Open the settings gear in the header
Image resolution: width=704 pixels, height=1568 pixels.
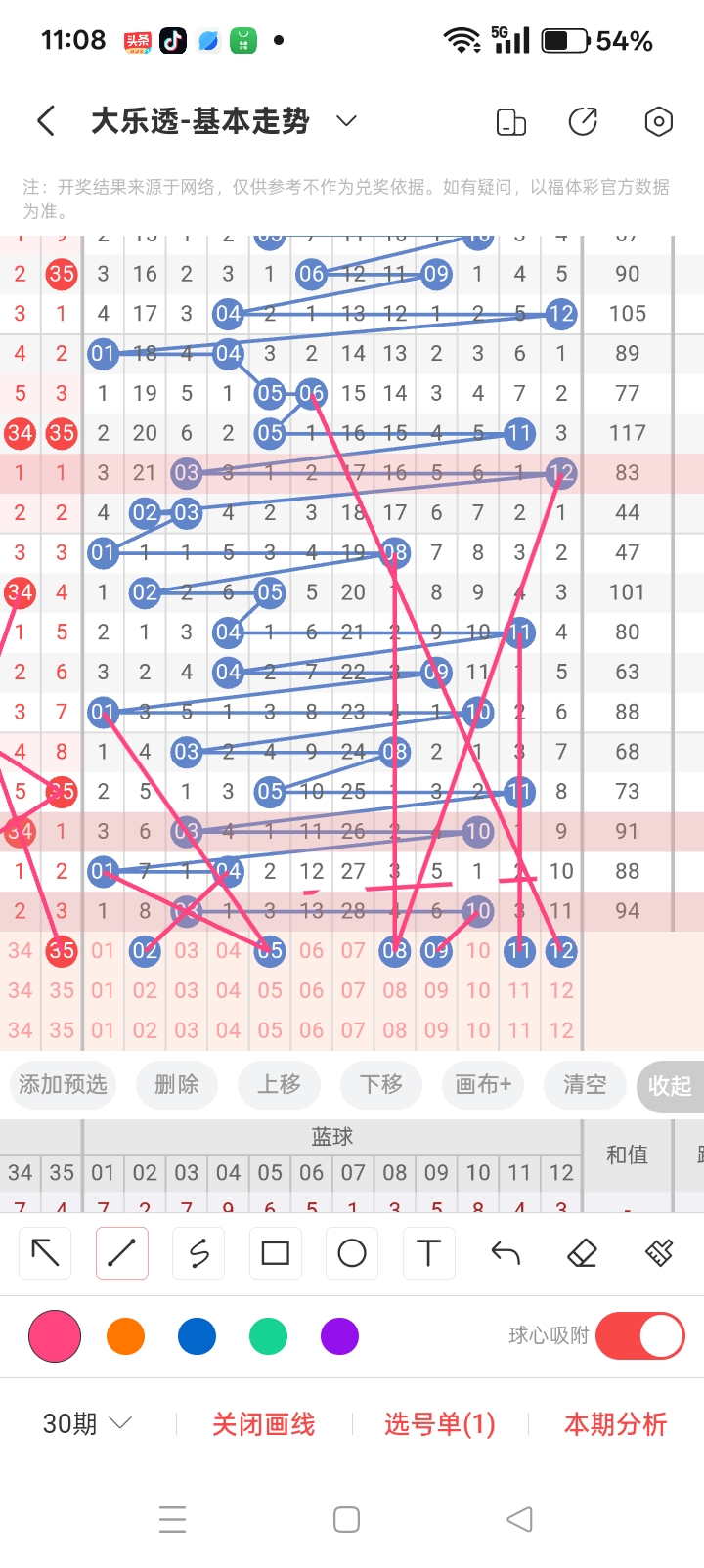coord(657,121)
